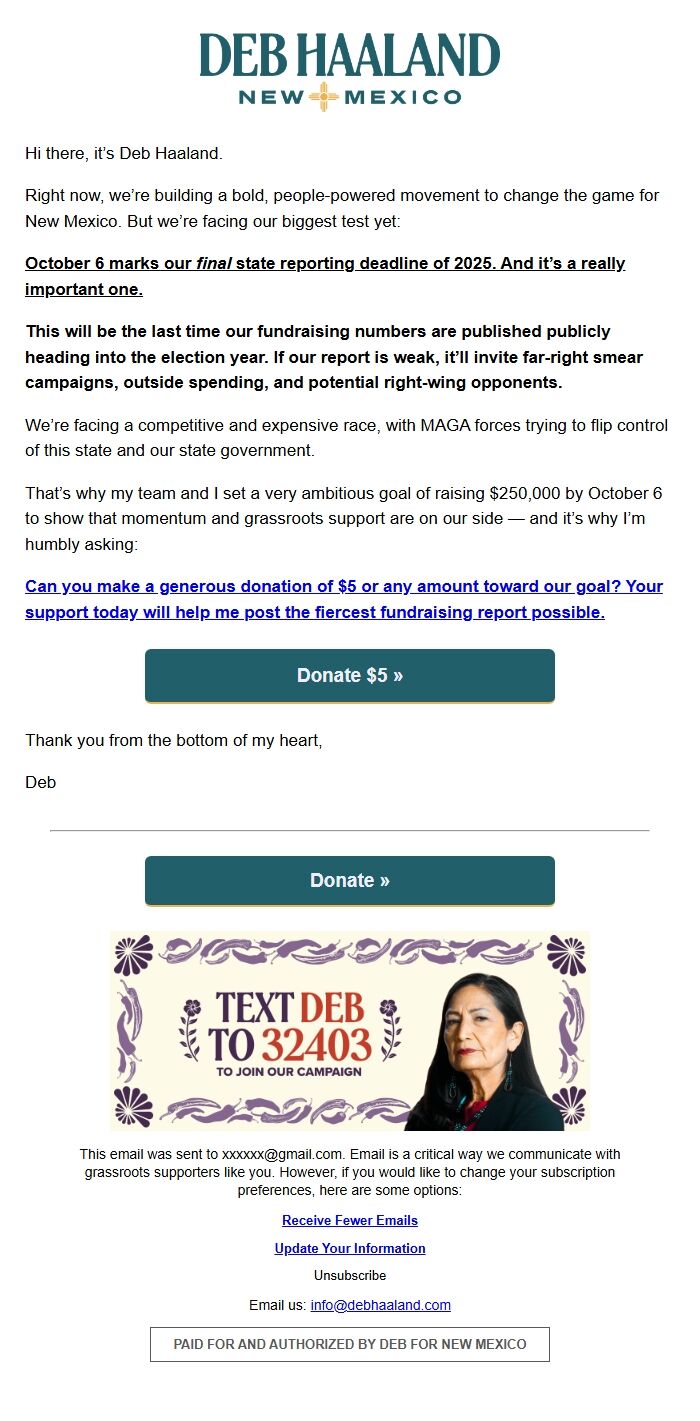Tap the Donate $5 button

pyautogui.click(x=349, y=675)
